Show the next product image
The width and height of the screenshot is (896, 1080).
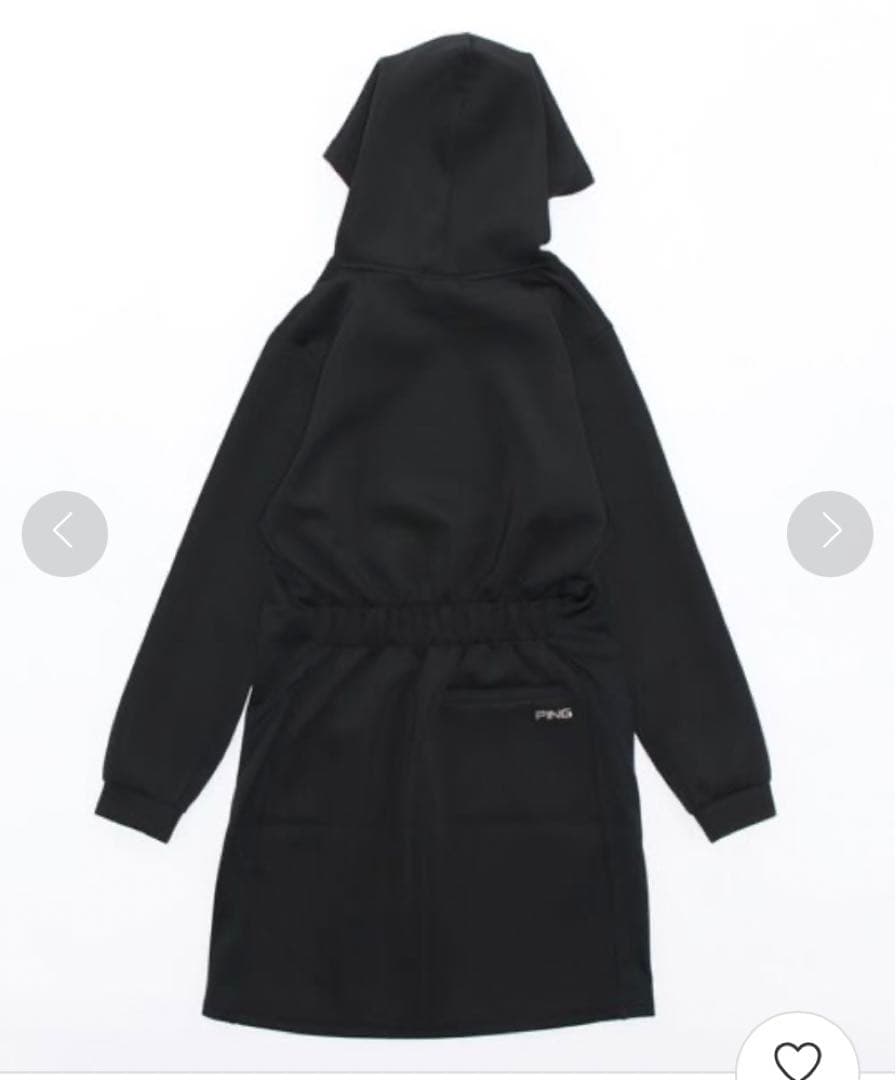point(830,533)
